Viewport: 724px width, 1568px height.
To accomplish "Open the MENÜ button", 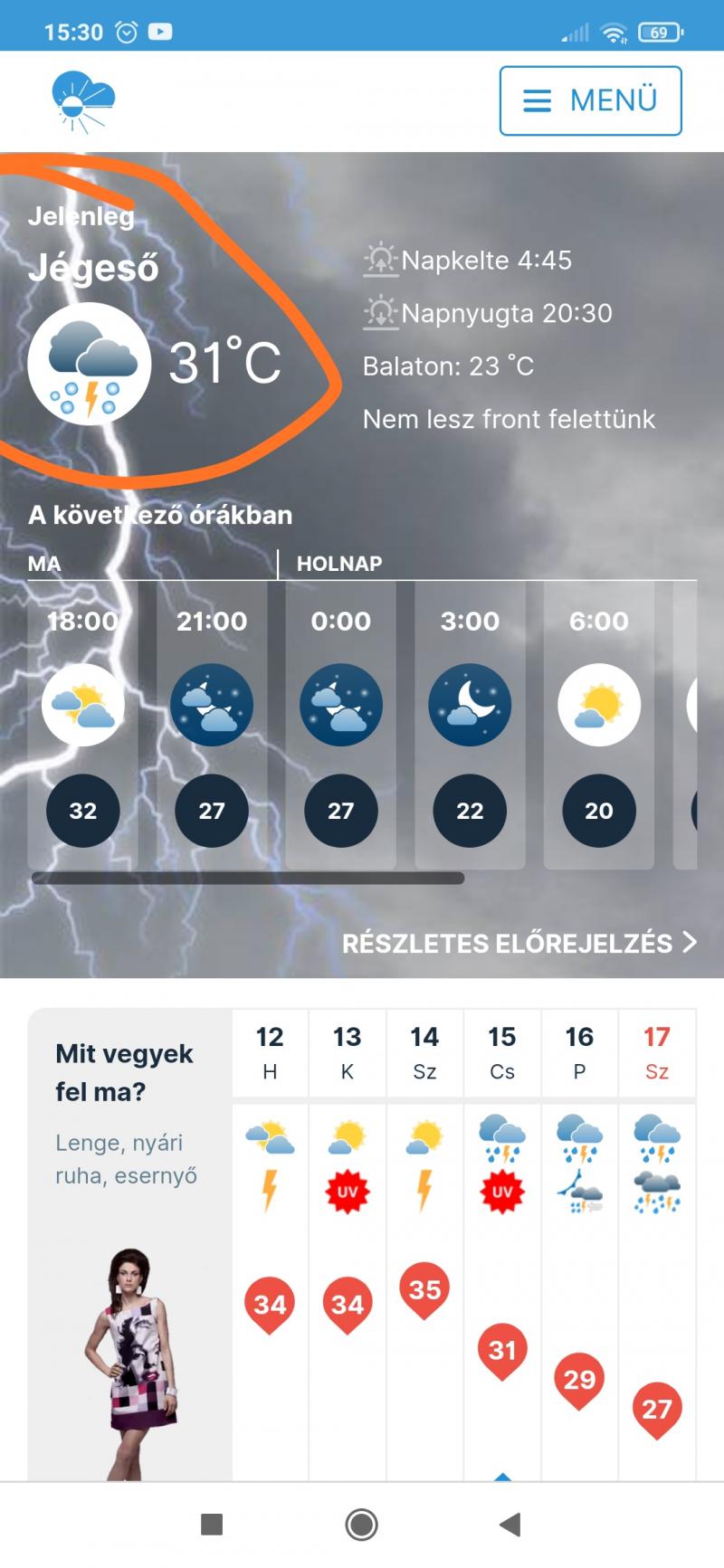I will (590, 100).
